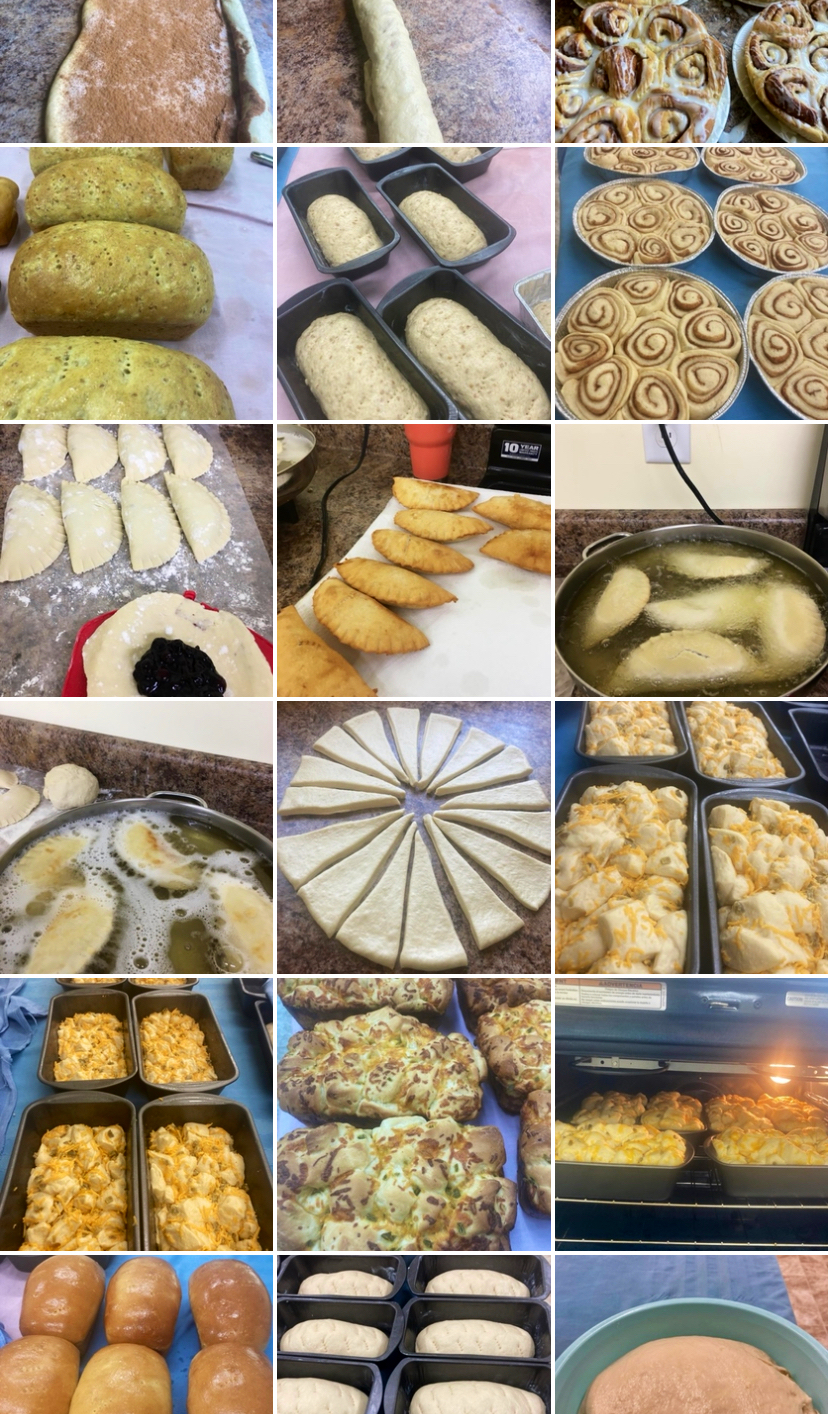Open the dough rising in teal bowl photo

pos(691,1335)
